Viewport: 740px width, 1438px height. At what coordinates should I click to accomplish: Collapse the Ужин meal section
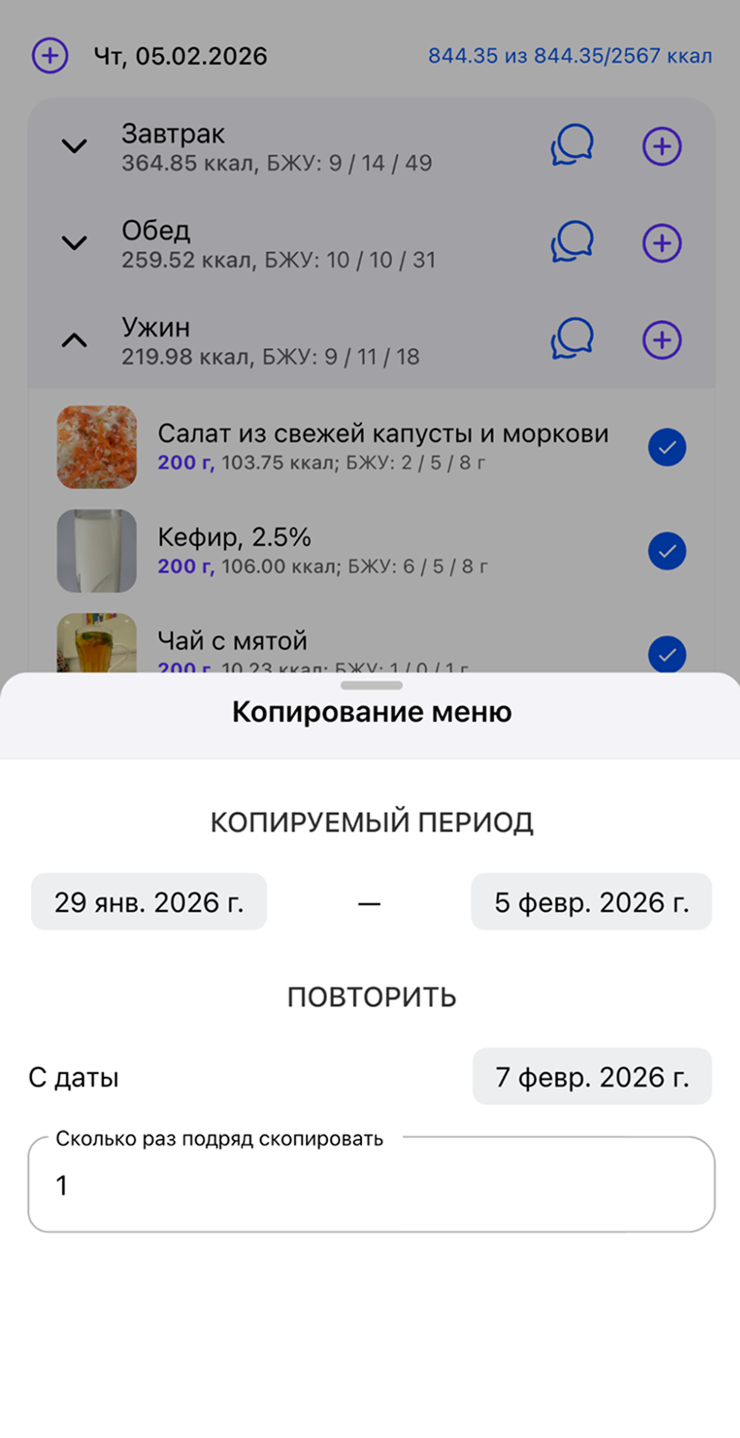(x=74, y=340)
